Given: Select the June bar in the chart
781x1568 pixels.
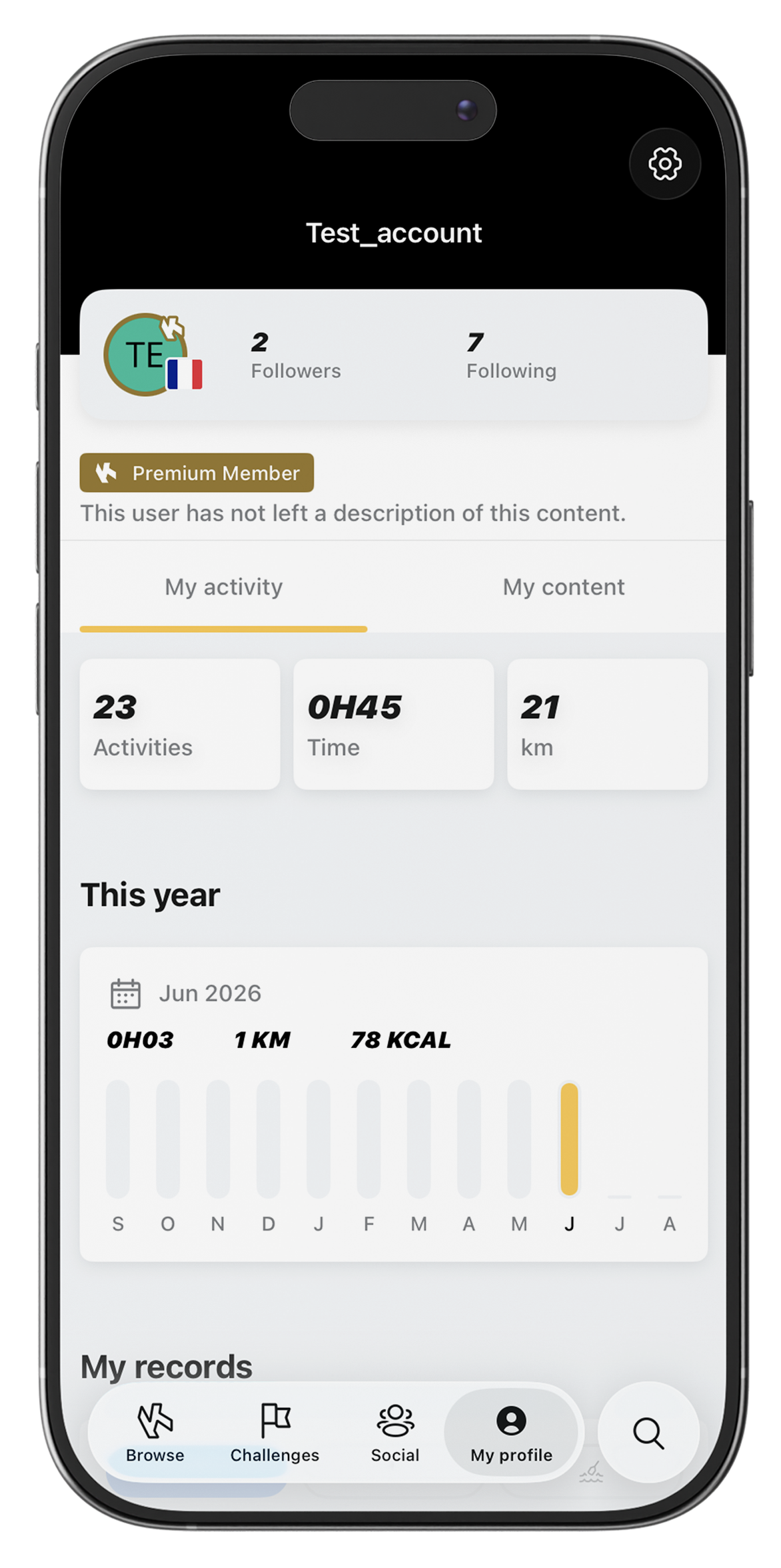Looking at the screenshot, I should [569, 1139].
